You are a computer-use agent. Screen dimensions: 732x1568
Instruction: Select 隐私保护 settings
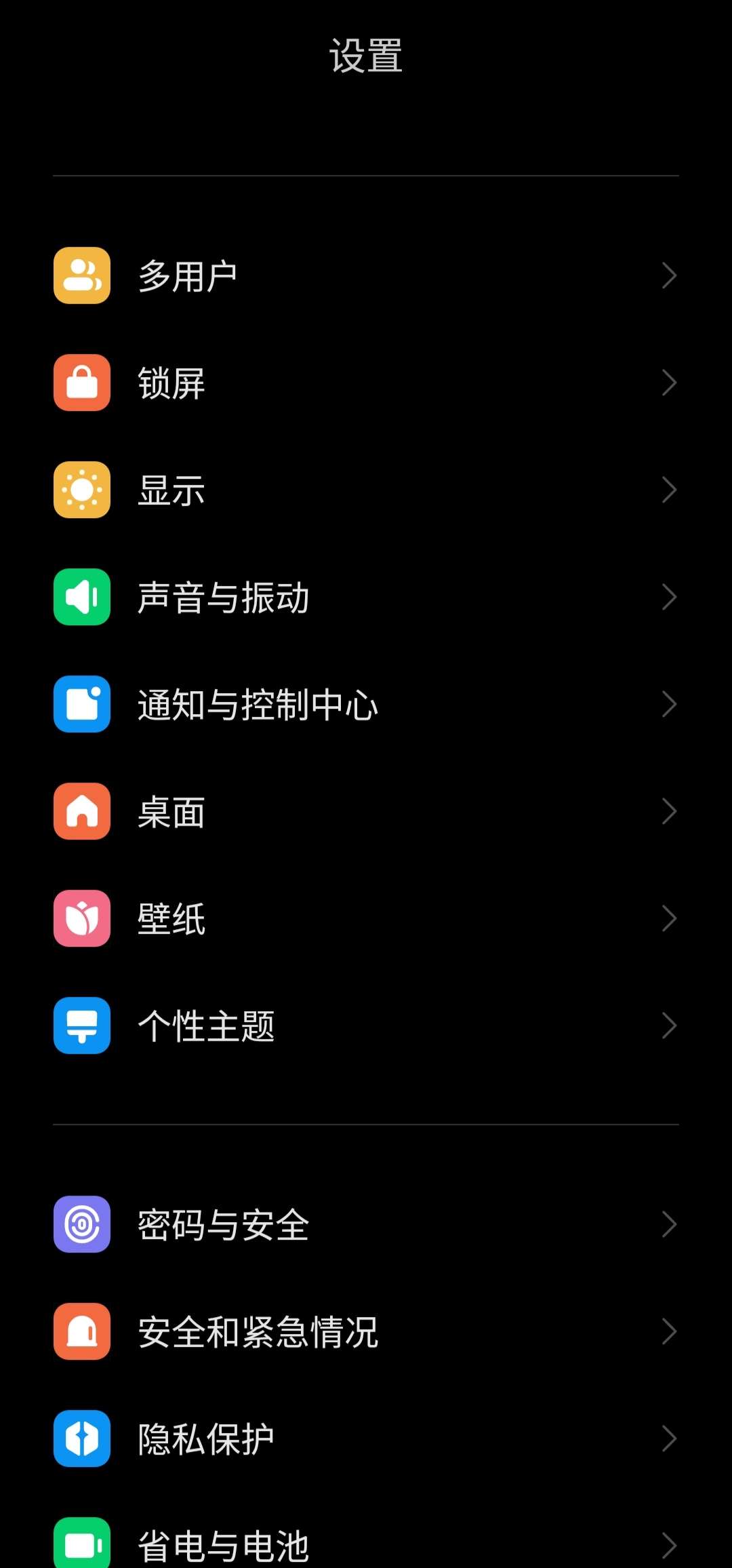click(x=366, y=1438)
